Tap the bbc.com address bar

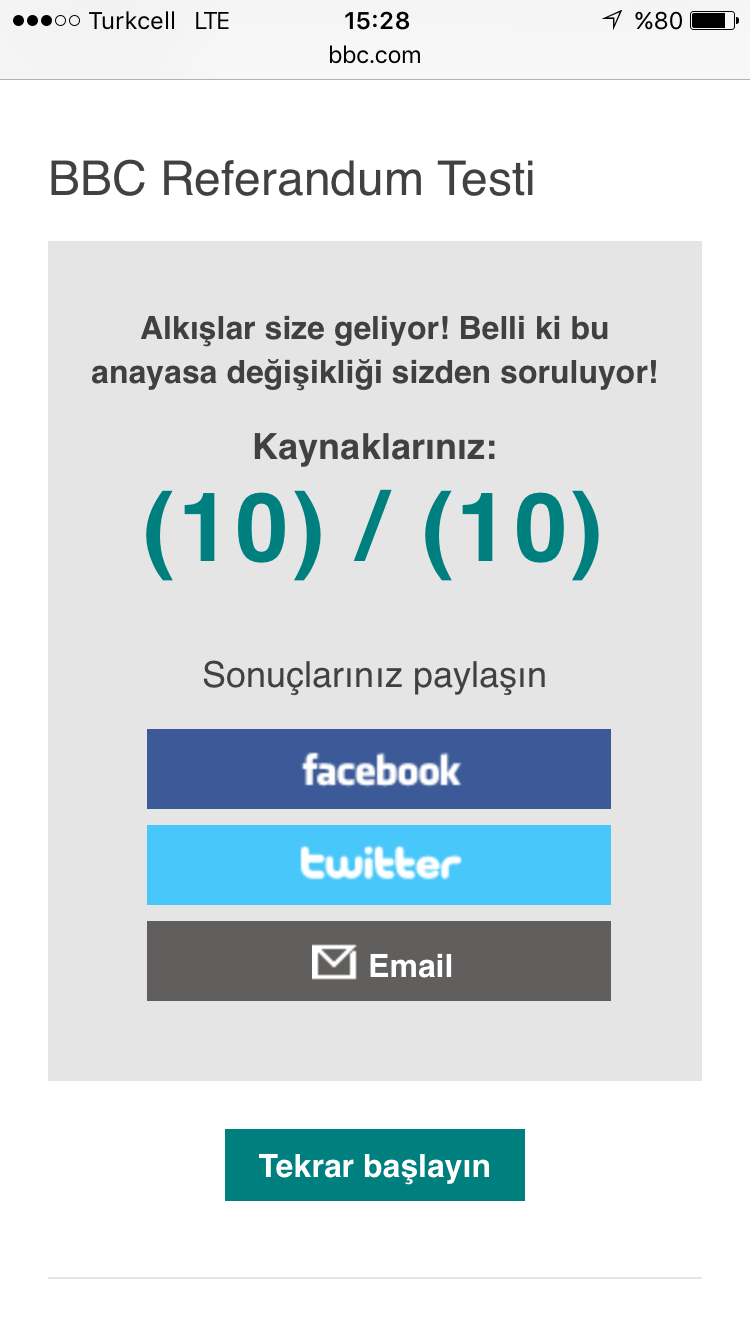(x=375, y=55)
